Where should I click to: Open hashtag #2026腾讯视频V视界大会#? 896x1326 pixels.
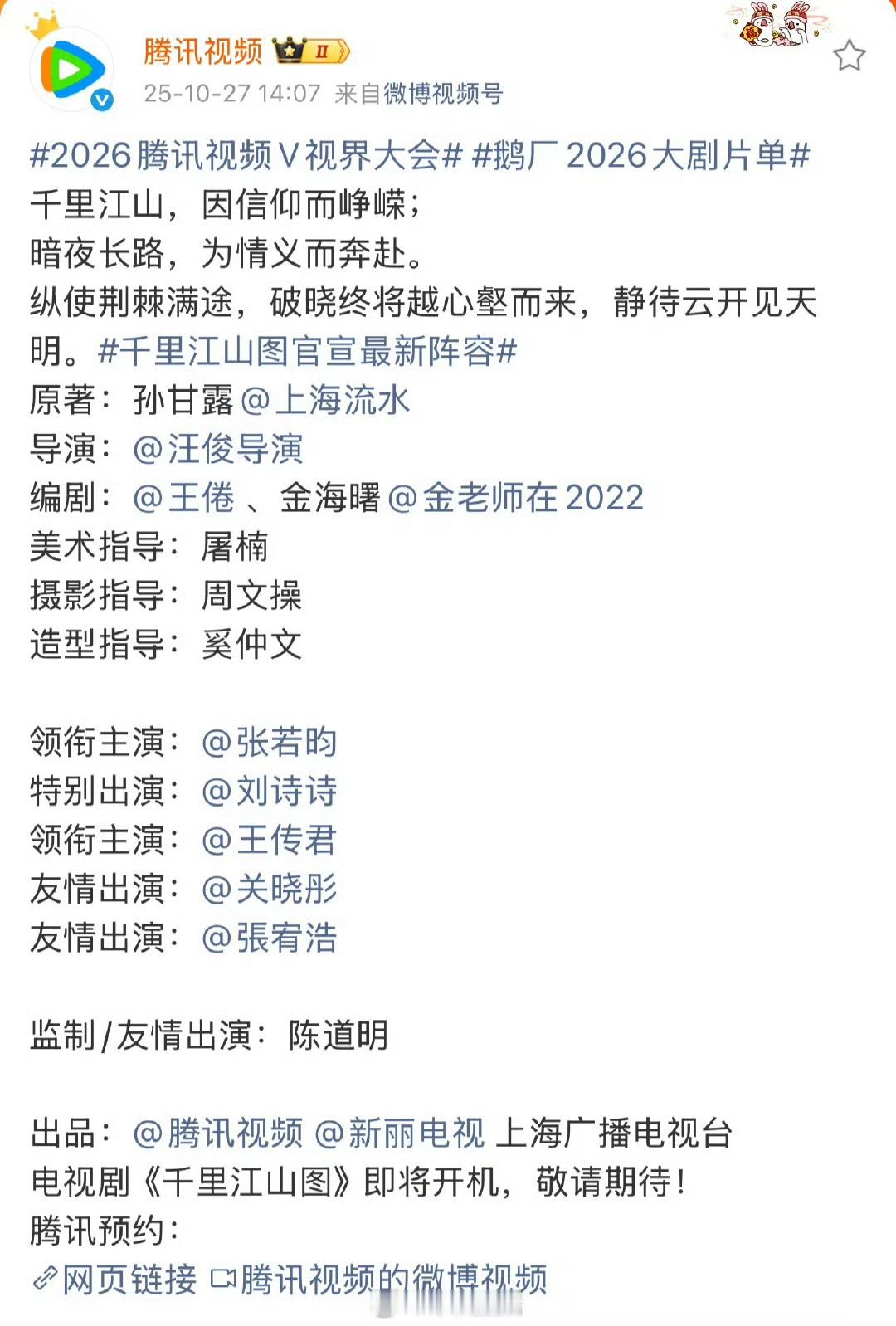click(241, 154)
